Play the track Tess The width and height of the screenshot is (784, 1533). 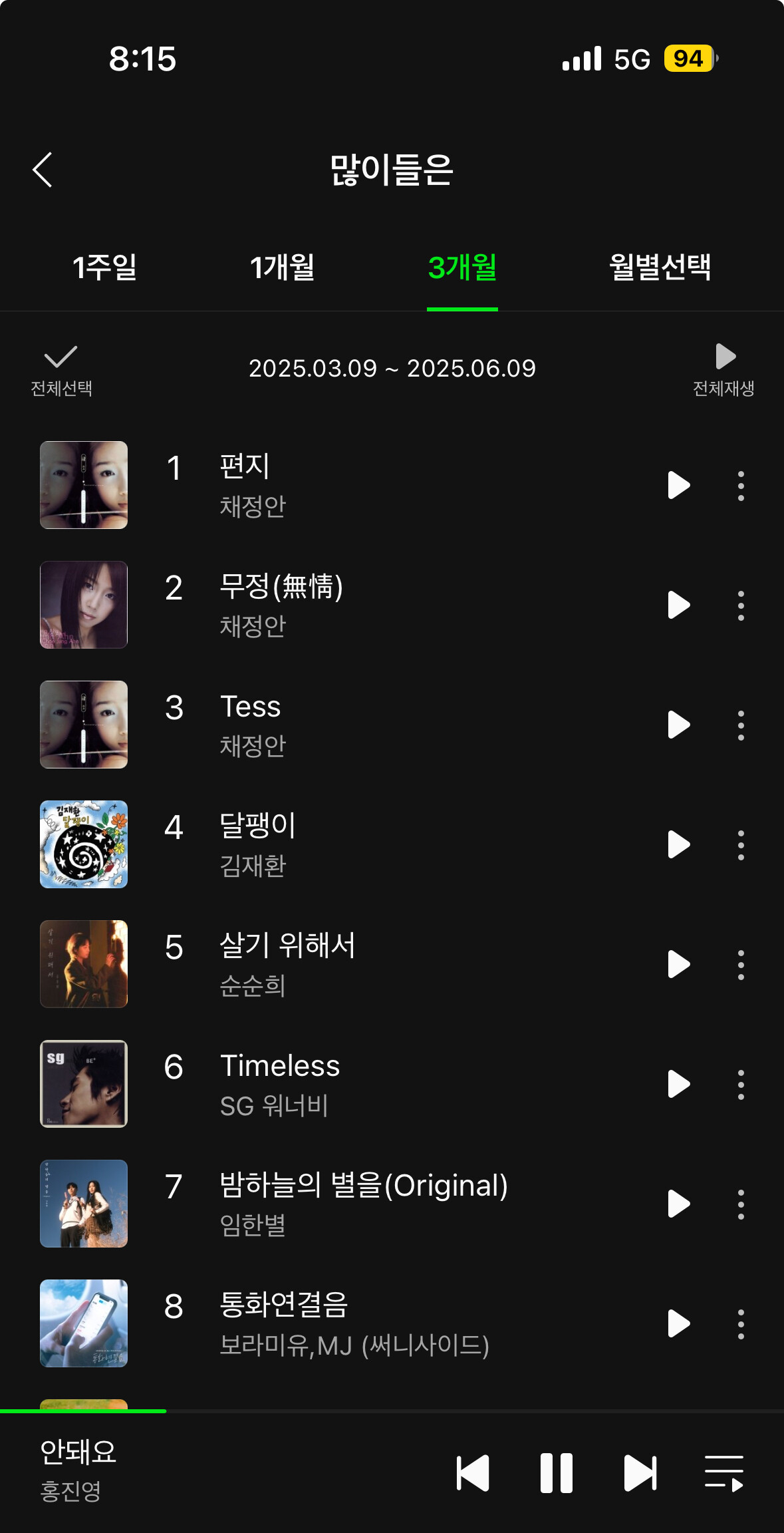[678, 725]
